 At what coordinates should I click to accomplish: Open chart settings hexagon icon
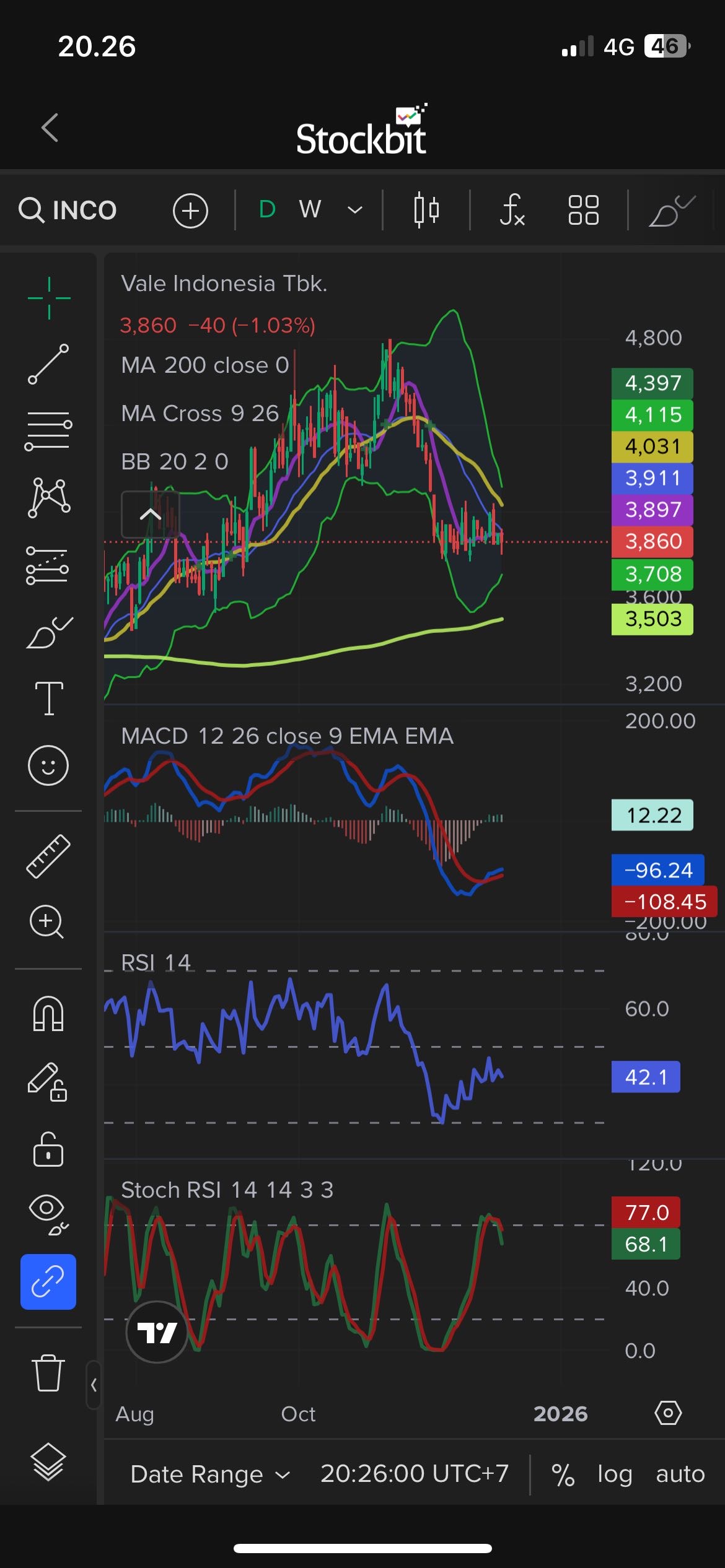[x=667, y=1413]
